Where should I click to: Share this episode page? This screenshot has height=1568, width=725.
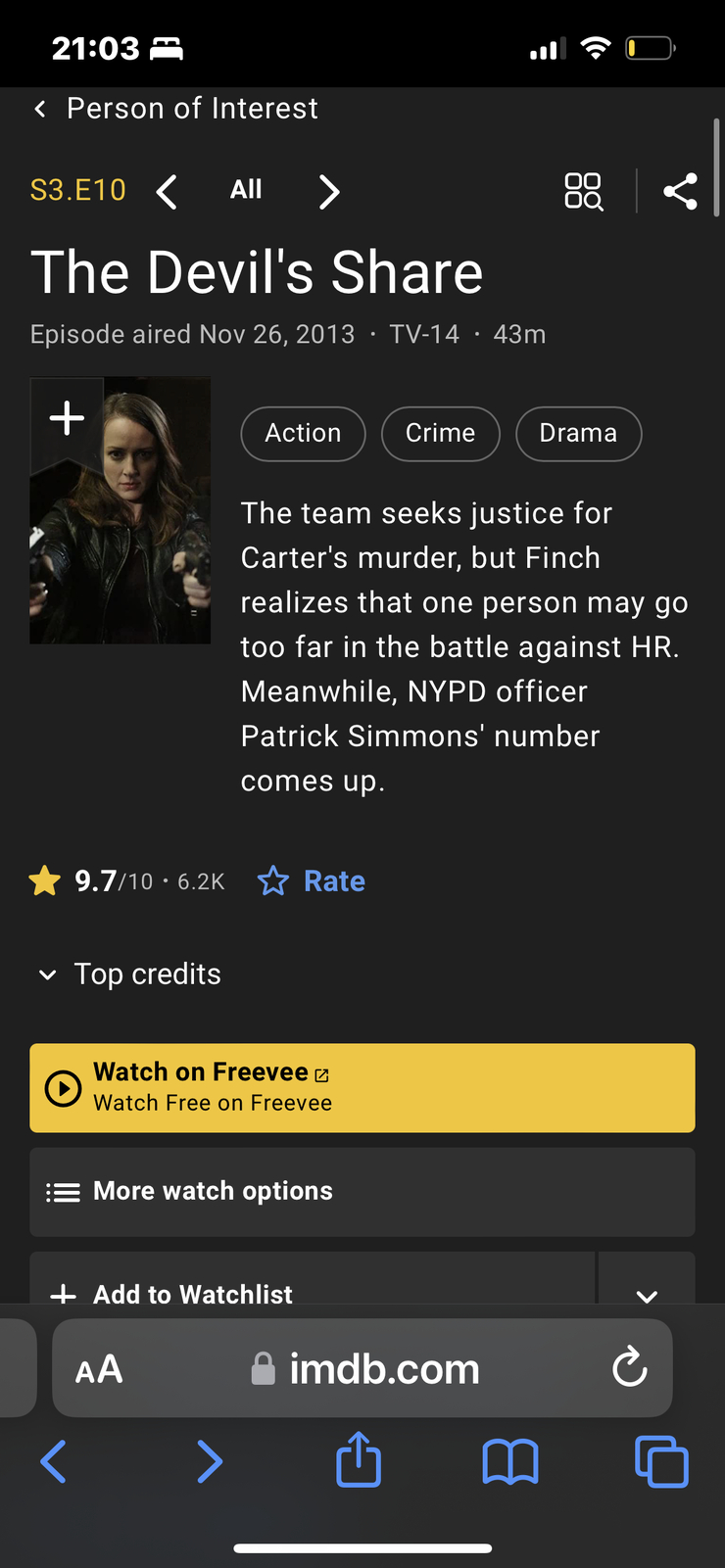pos(680,191)
